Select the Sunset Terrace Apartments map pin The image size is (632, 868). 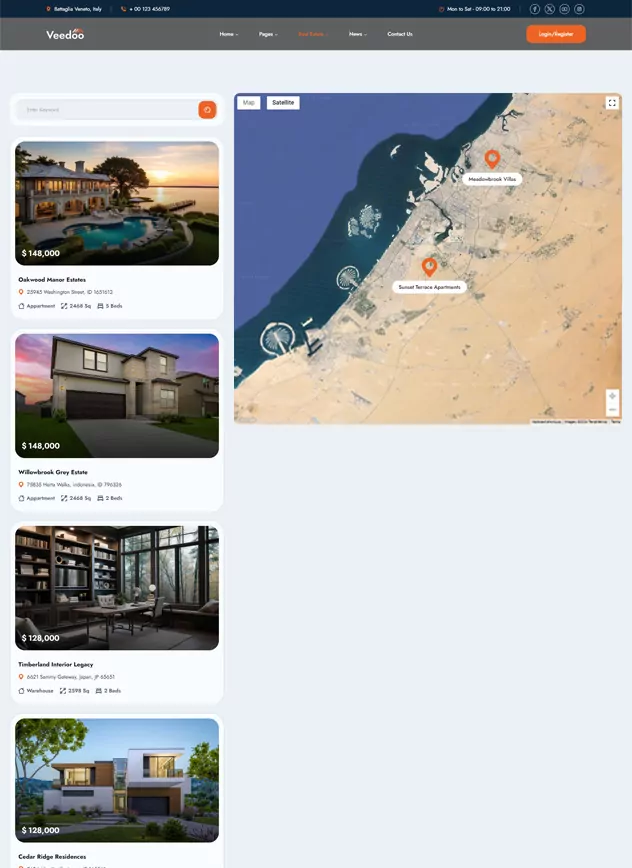[429, 266]
